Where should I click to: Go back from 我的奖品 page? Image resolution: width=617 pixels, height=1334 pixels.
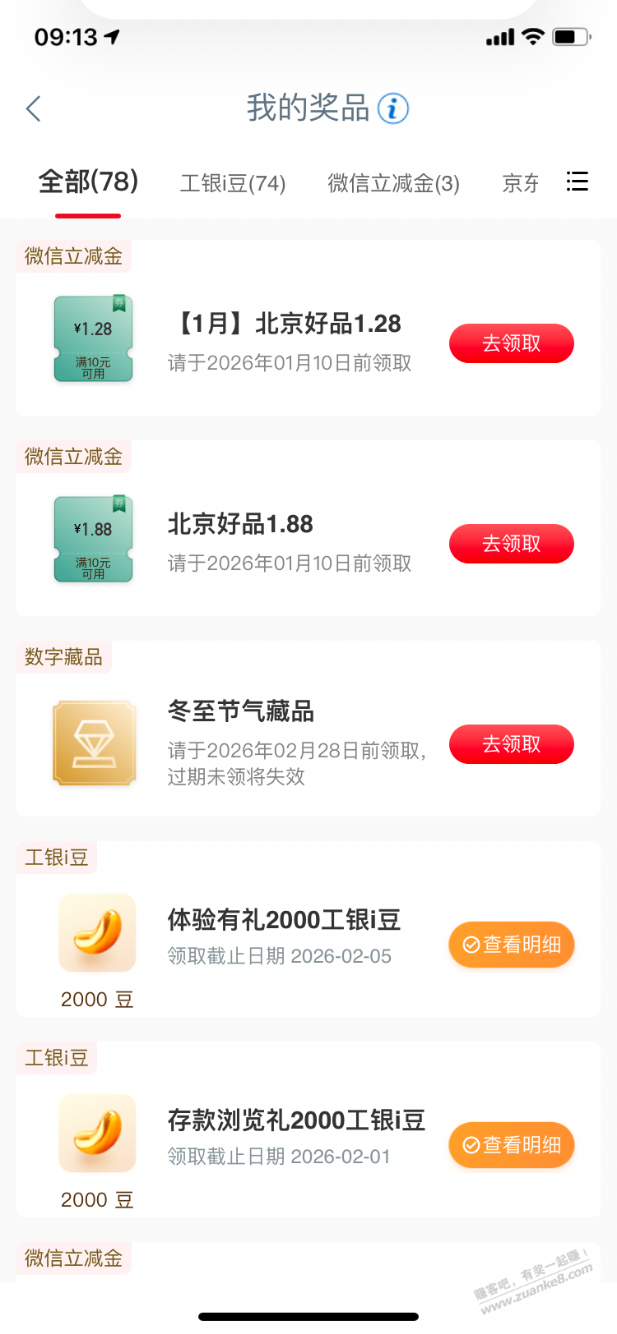tap(34, 109)
